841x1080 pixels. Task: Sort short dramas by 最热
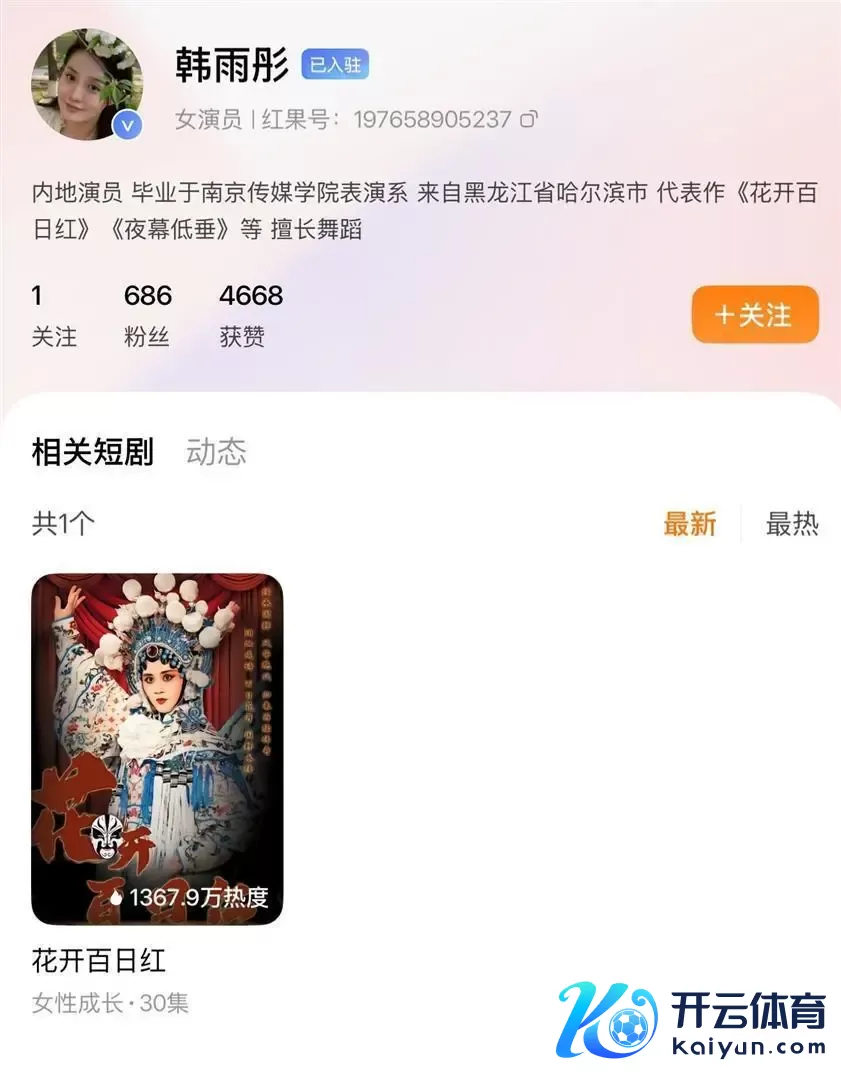tap(792, 523)
